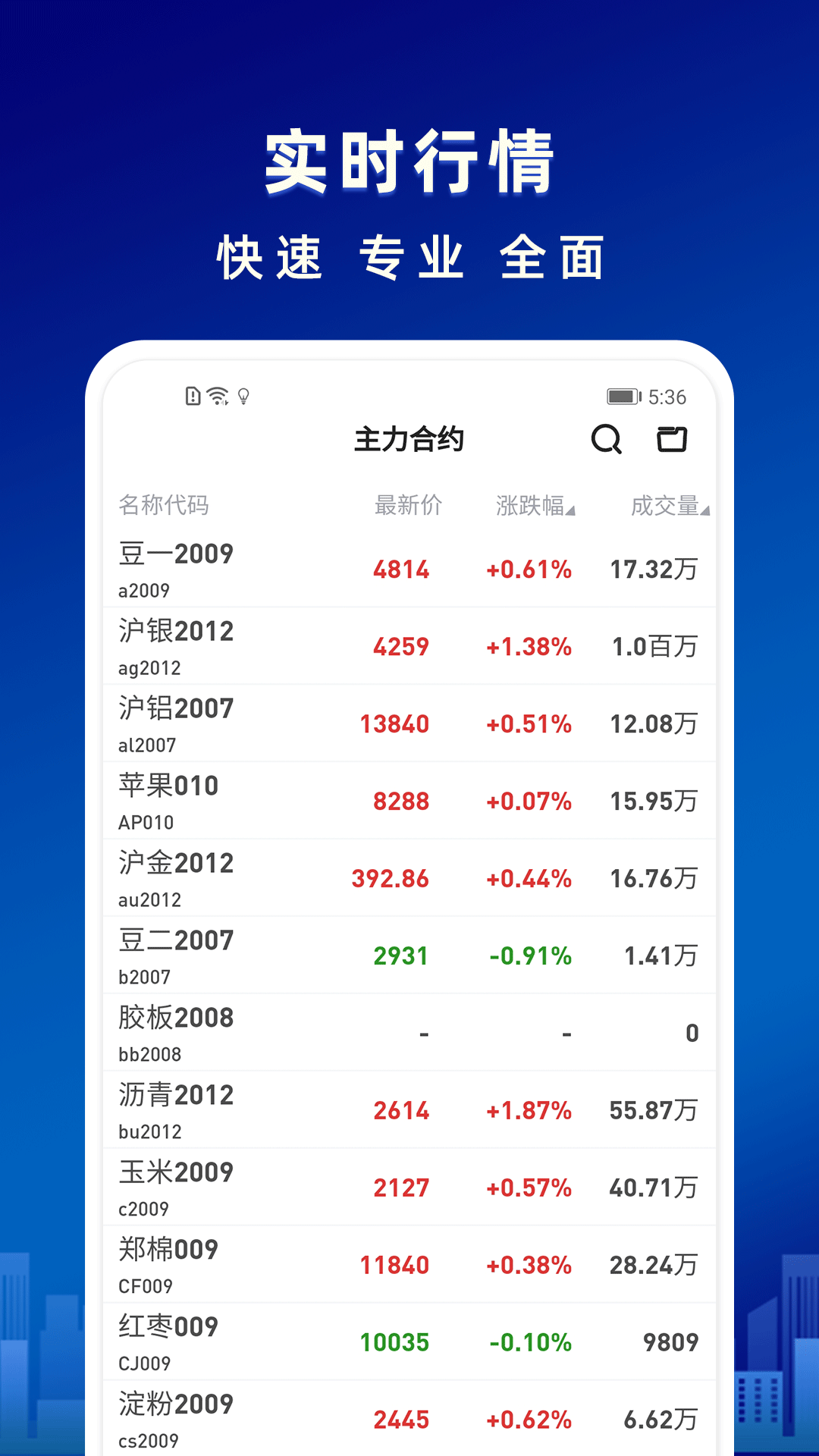Image resolution: width=819 pixels, height=1456 pixels.
Task: Switch to the 主力合约 tab
Action: 409,440
